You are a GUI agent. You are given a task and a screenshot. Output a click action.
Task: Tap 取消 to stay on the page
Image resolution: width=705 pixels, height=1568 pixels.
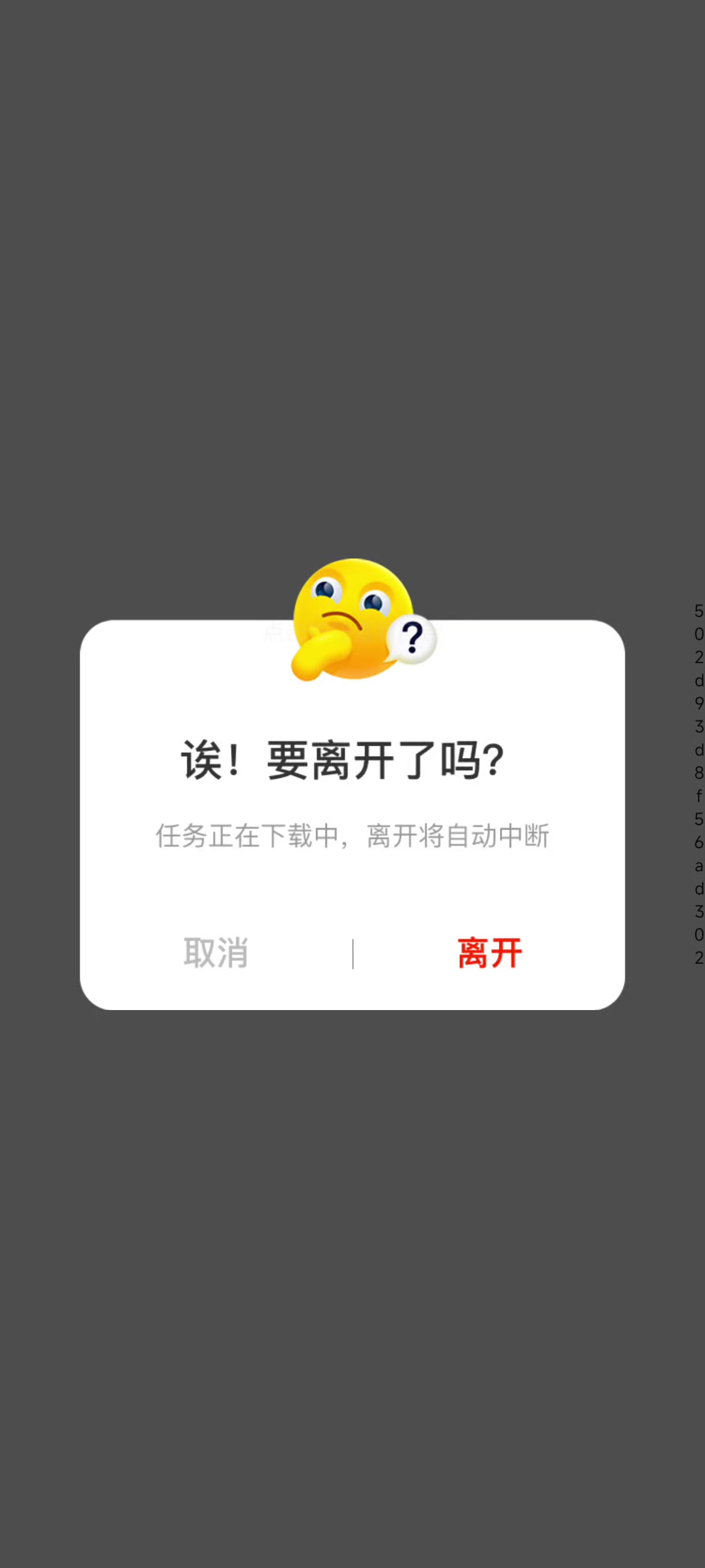click(x=216, y=953)
